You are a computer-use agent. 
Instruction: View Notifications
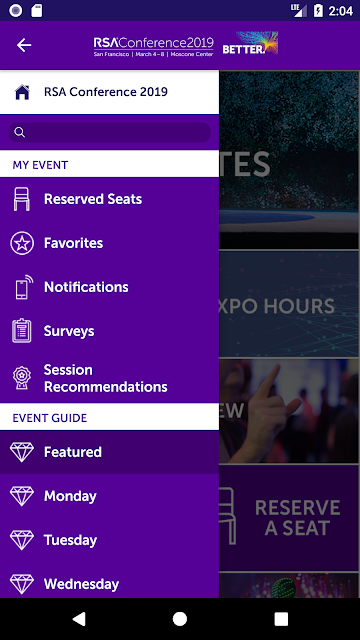click(x=109, y=287)
